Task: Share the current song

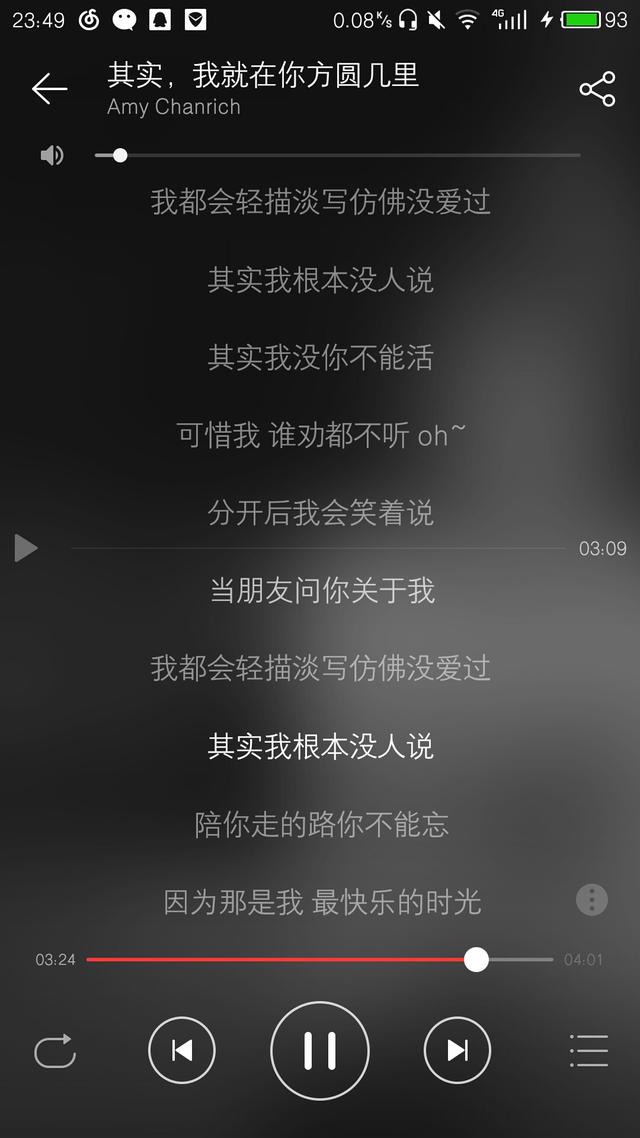Action: (x=597, y=89)
